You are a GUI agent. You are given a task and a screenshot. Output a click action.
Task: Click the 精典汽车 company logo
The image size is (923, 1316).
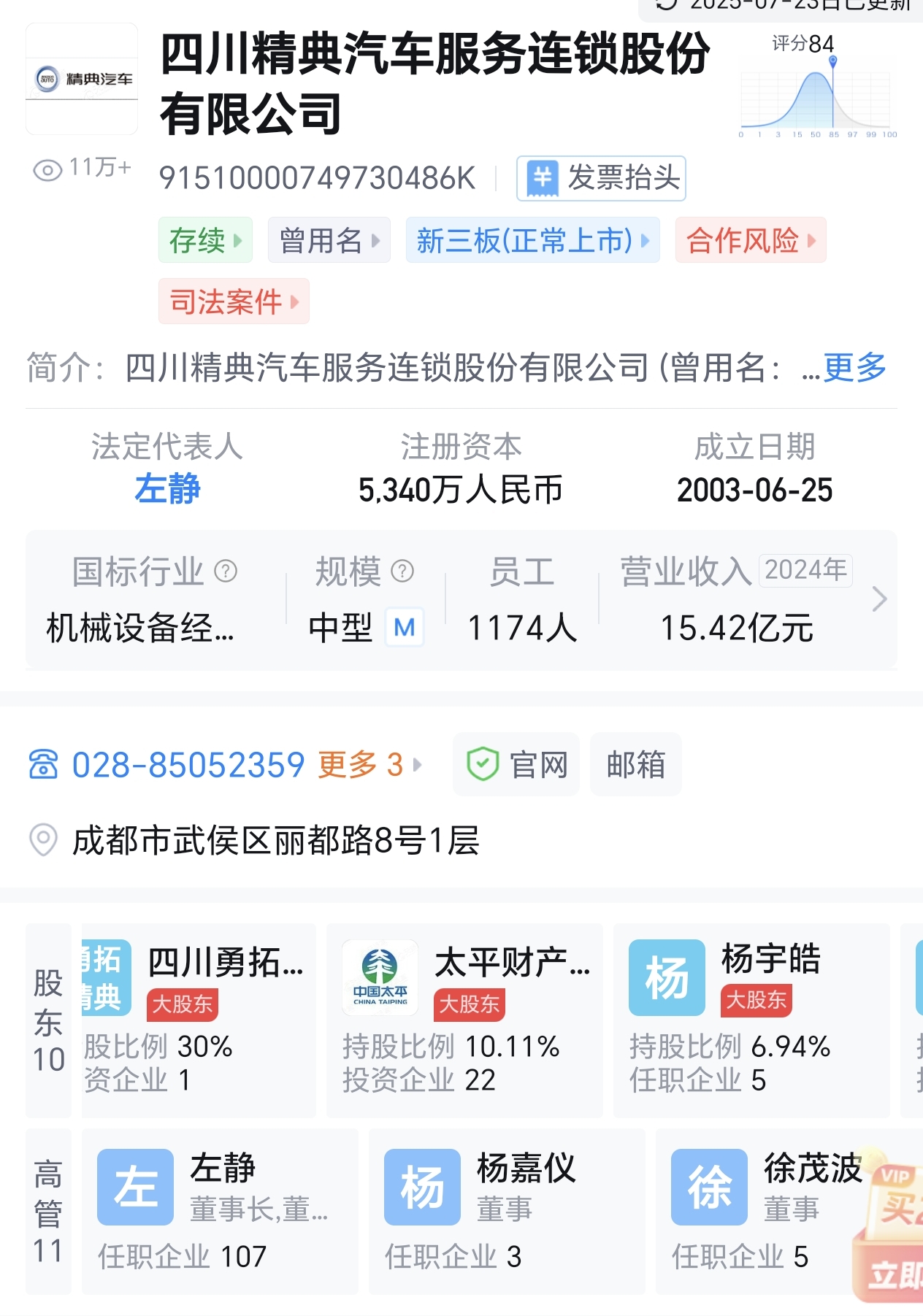81,80
